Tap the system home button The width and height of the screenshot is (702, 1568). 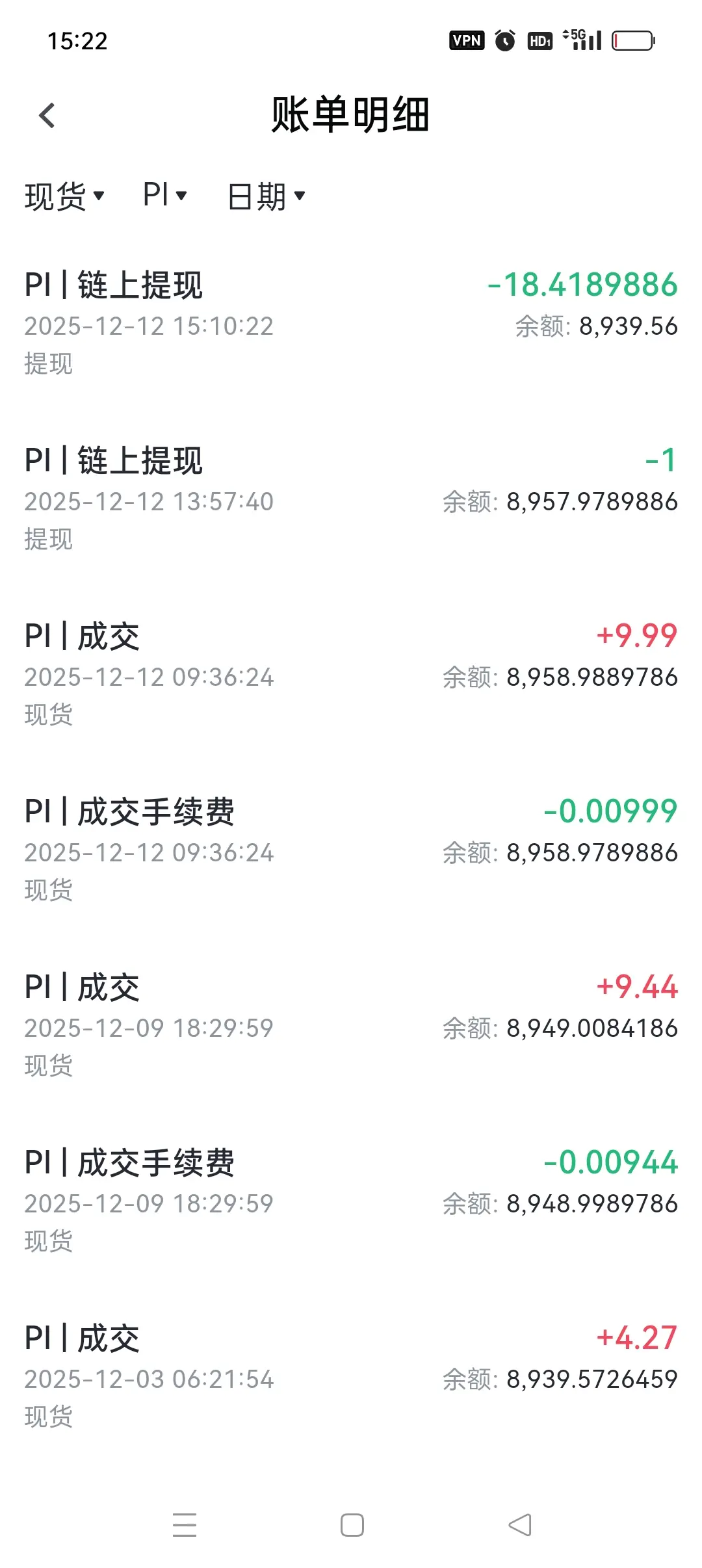pyautogui.click(x=352, y=1525)
